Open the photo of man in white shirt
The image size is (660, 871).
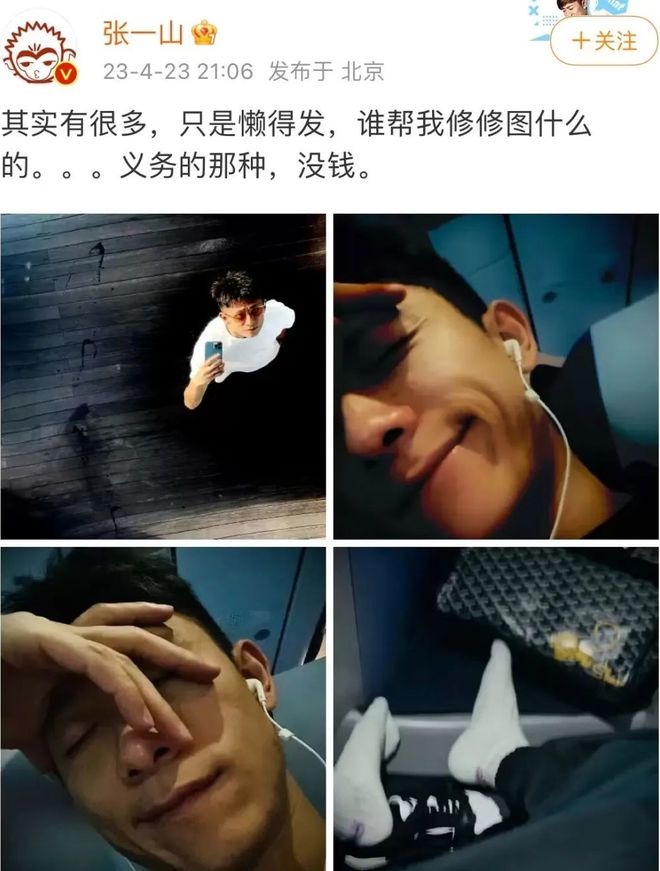click(x=163, y=376)
